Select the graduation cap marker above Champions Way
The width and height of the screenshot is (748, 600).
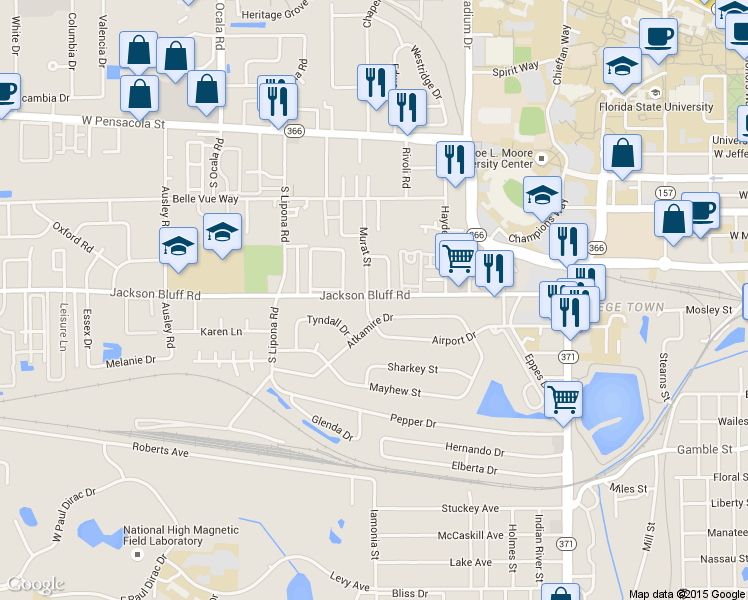(542, 194)
